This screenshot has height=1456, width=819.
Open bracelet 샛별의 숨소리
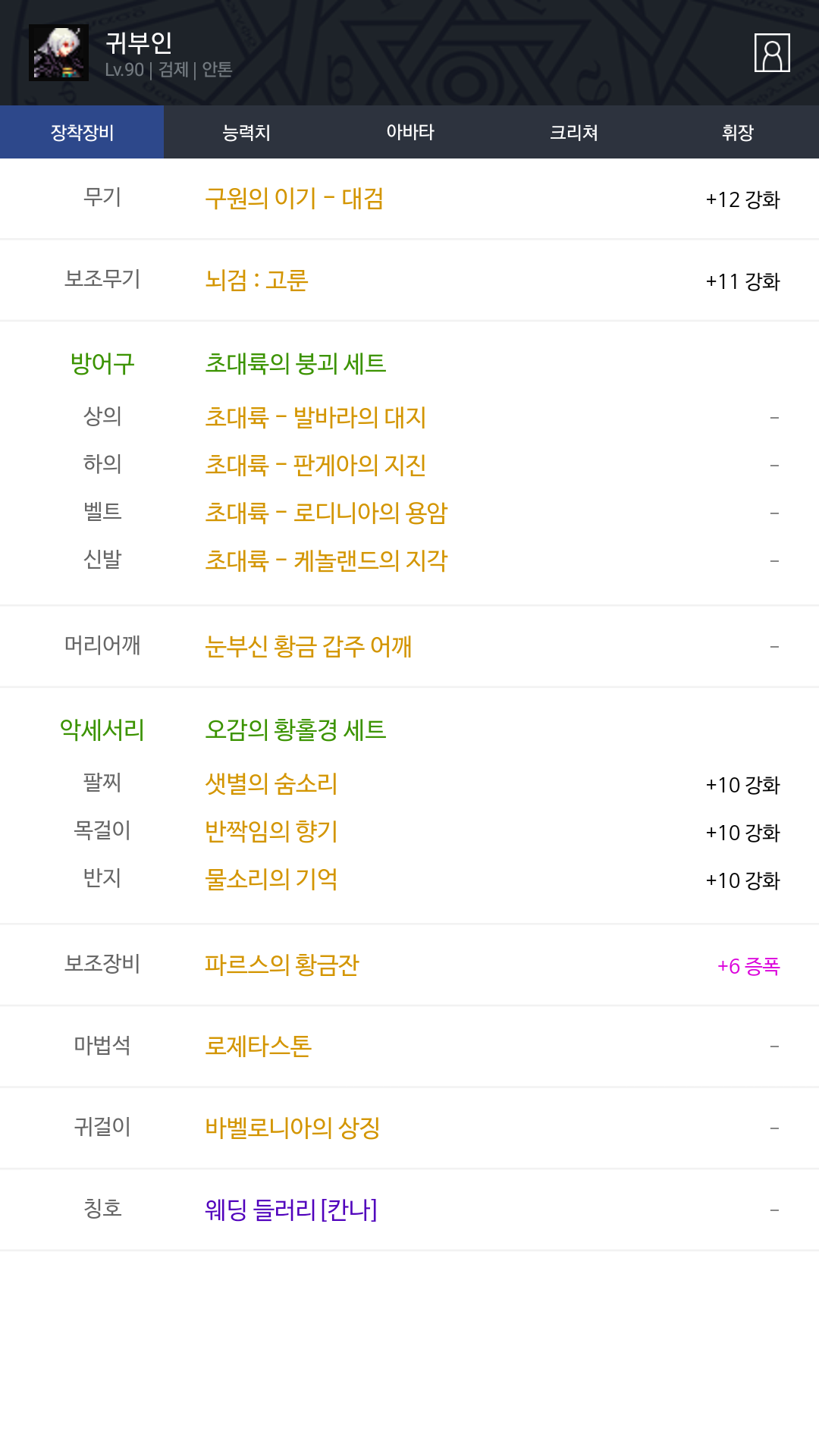click(271, 783)
